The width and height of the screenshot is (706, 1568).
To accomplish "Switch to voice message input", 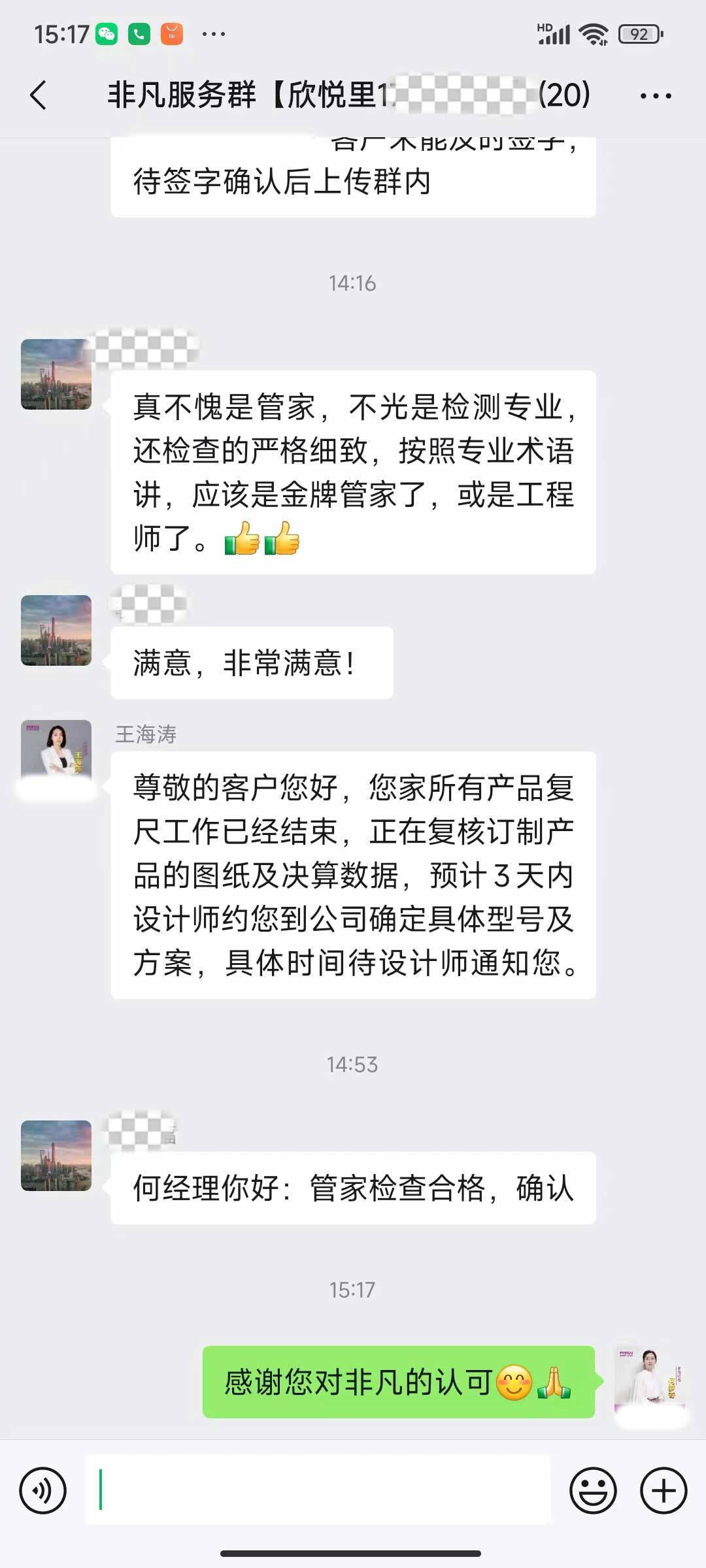I will pyautogui.click(x=43, y=1490).
